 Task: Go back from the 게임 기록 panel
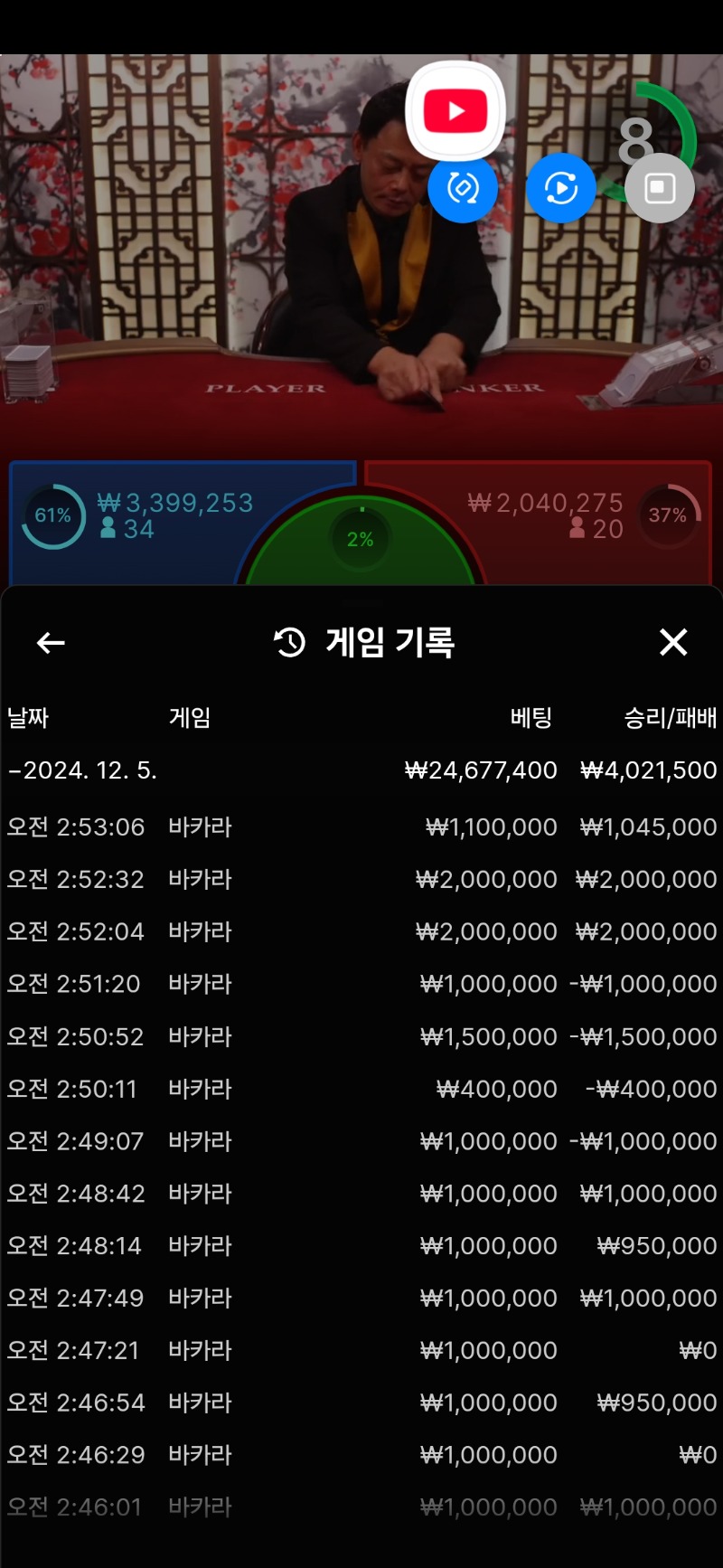(x=51, y=643)
